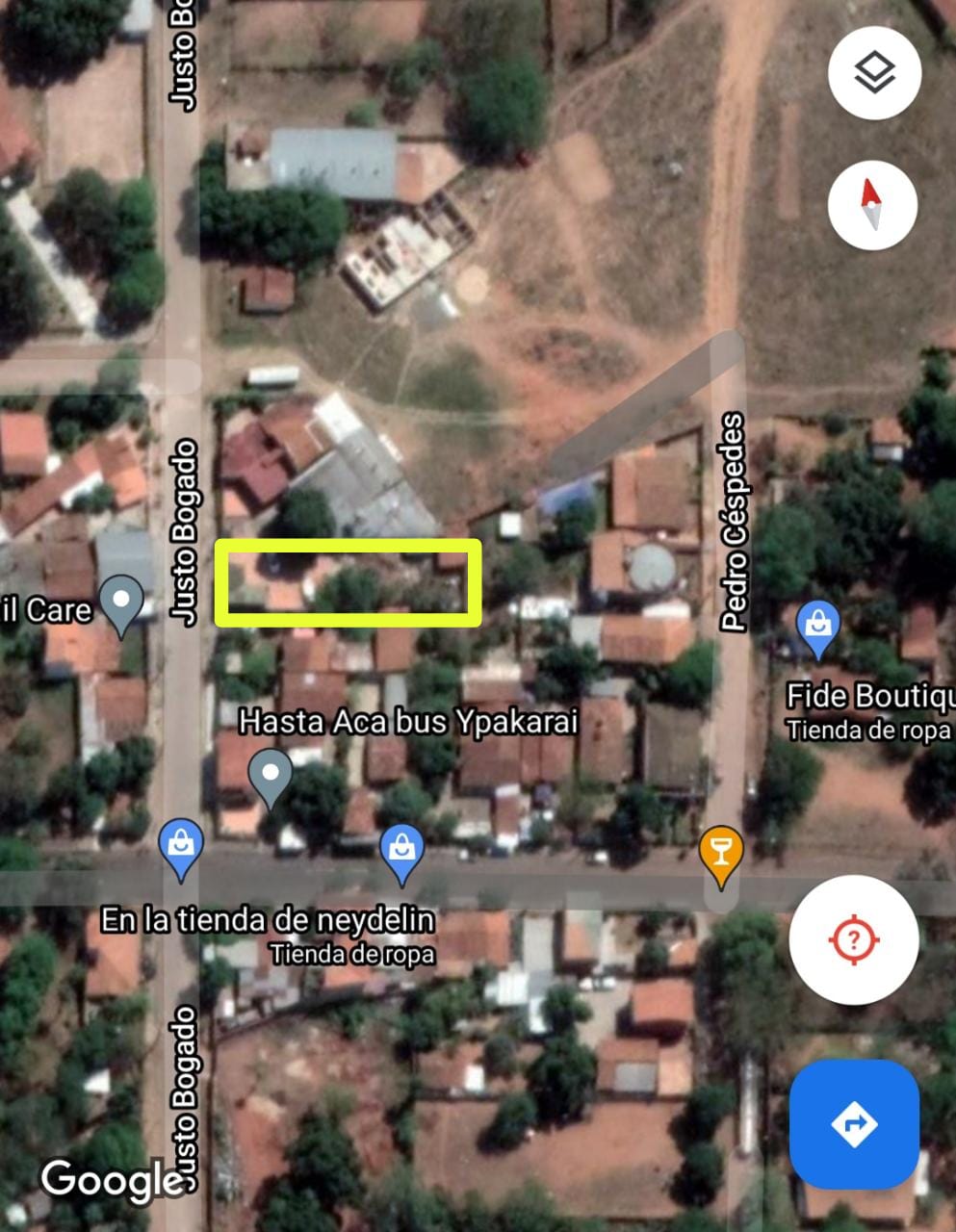Viewport: 956px width, 1232px height.
Task: Open the Hasta Aca bus Ypakarai marker
Action: pos(271,774)
